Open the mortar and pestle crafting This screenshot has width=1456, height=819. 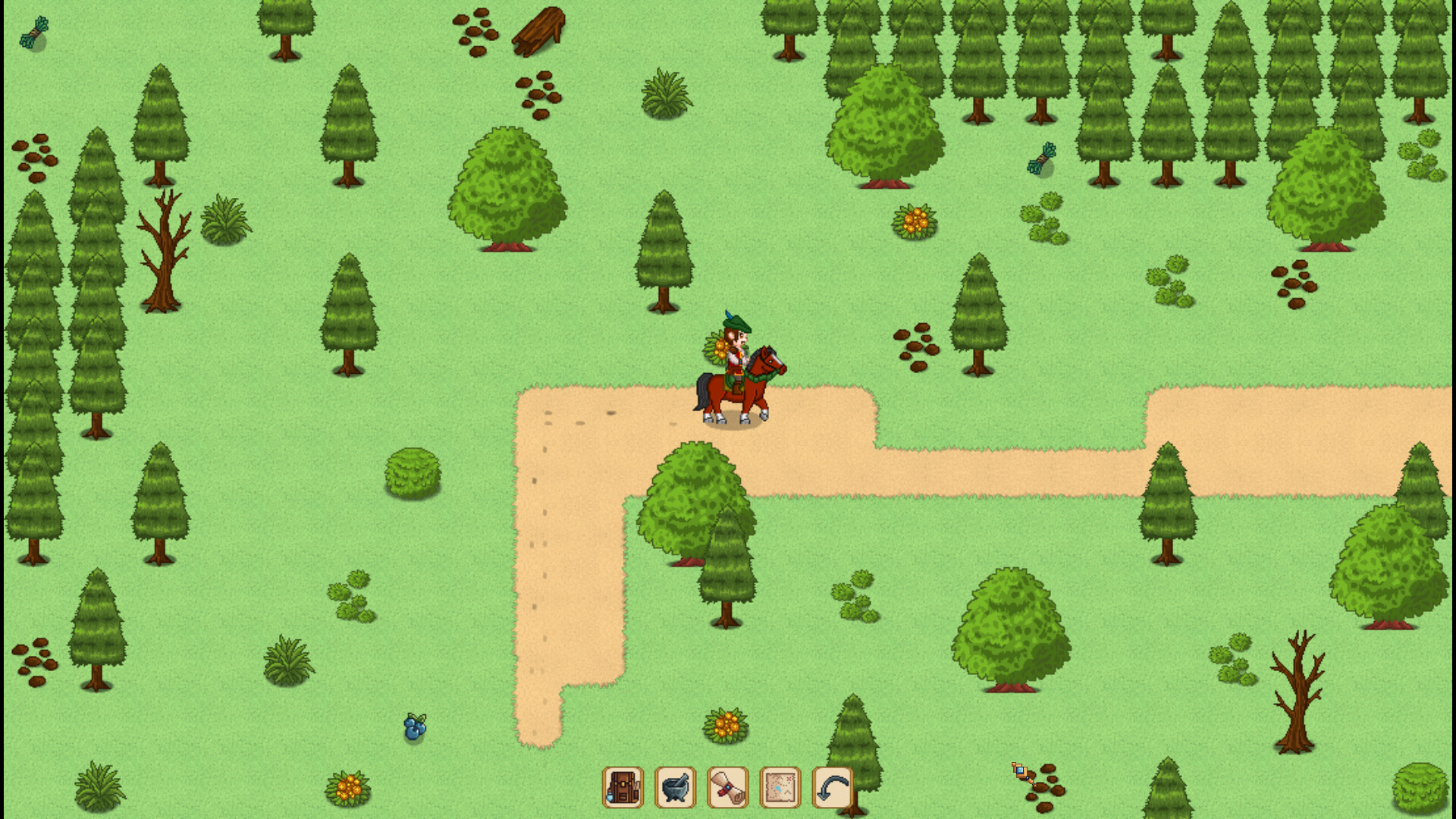click(675, 787)
